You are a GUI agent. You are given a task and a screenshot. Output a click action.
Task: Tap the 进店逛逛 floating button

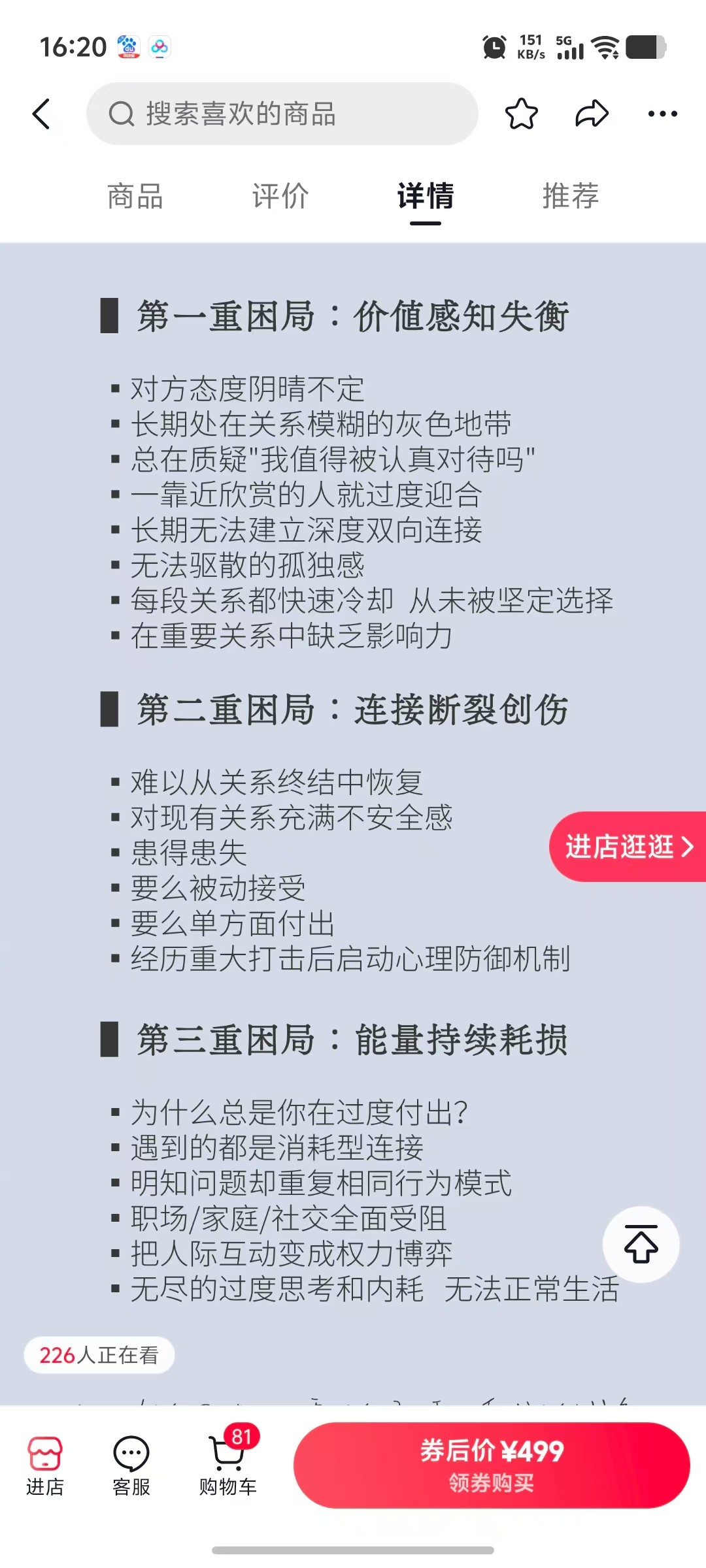[628, 847]
